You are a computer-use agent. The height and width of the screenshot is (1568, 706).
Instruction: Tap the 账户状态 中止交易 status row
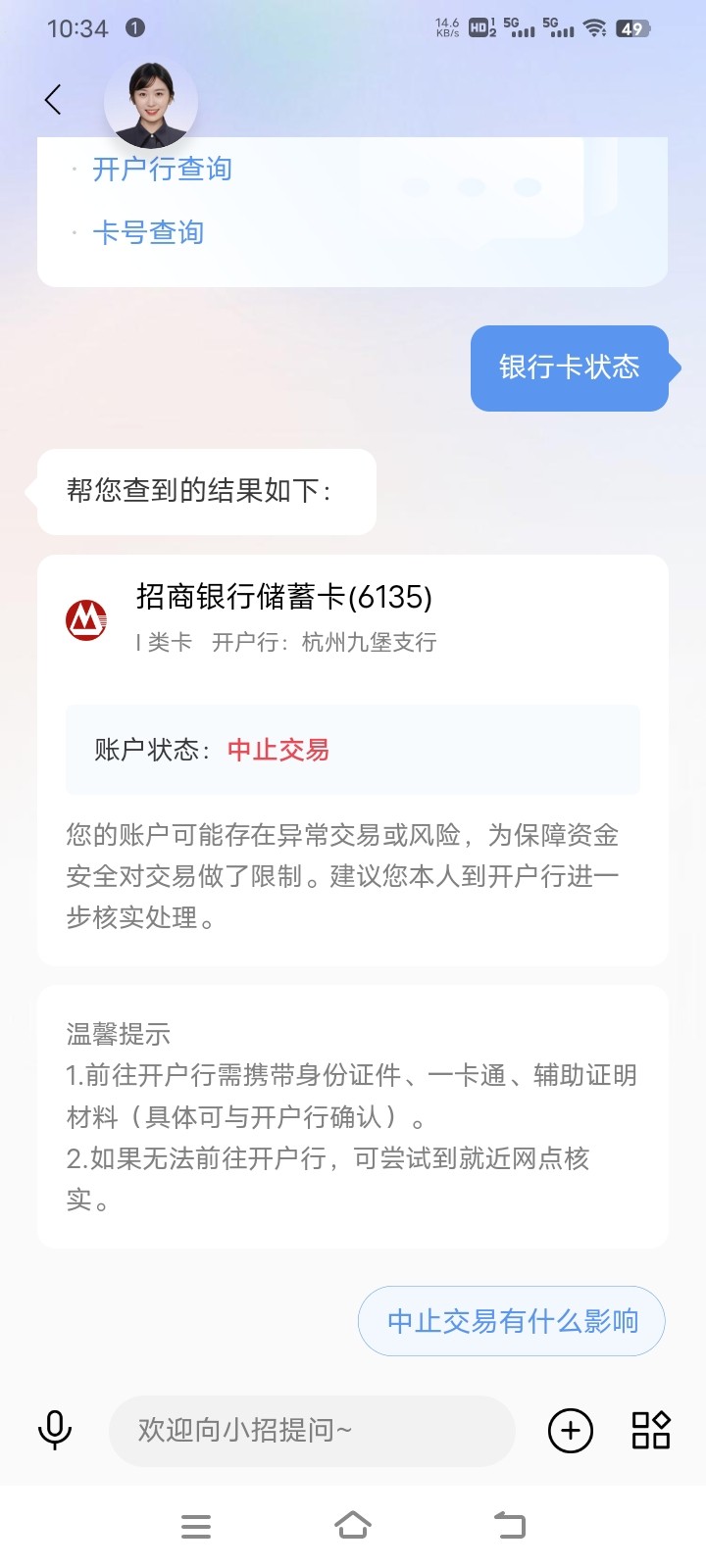(x=353, y=750)
